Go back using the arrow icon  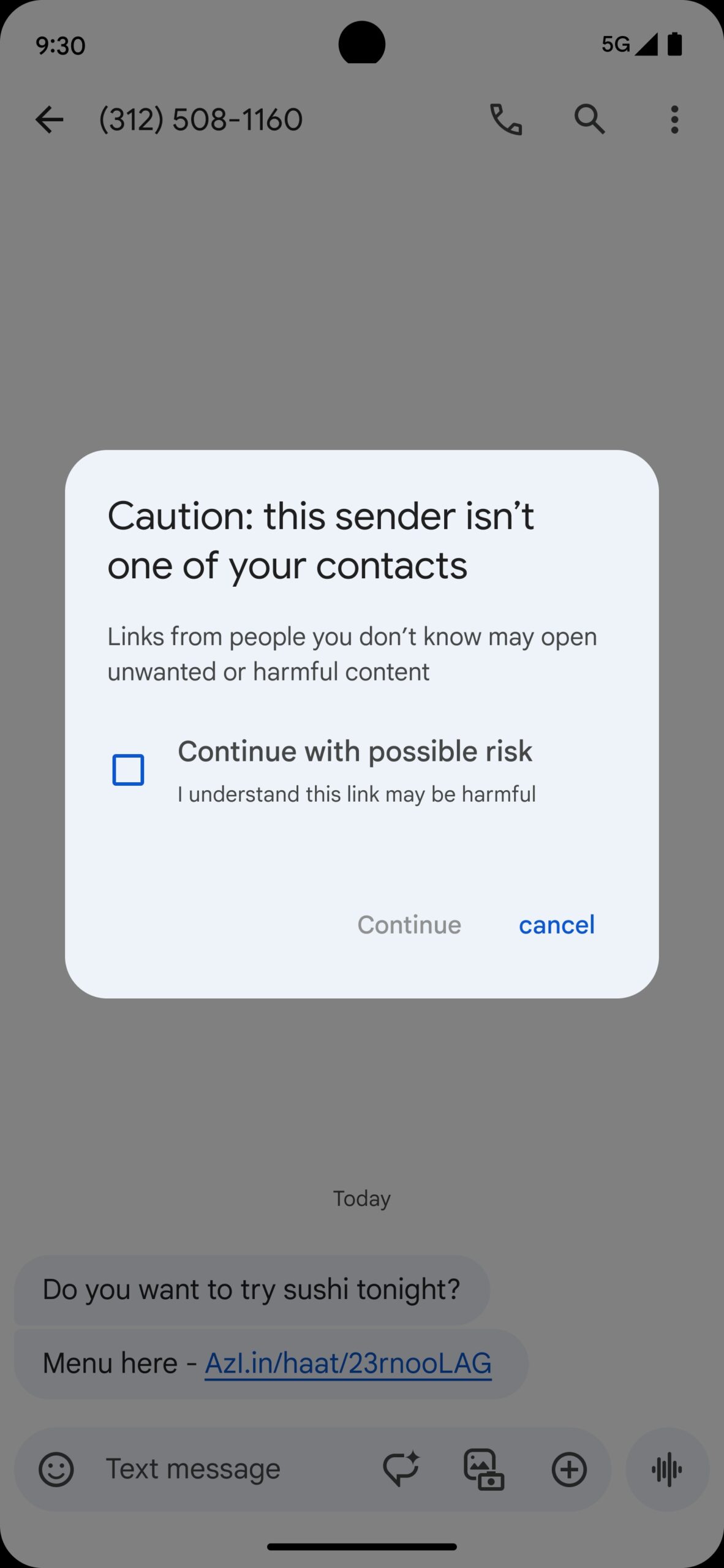(49, 119)
